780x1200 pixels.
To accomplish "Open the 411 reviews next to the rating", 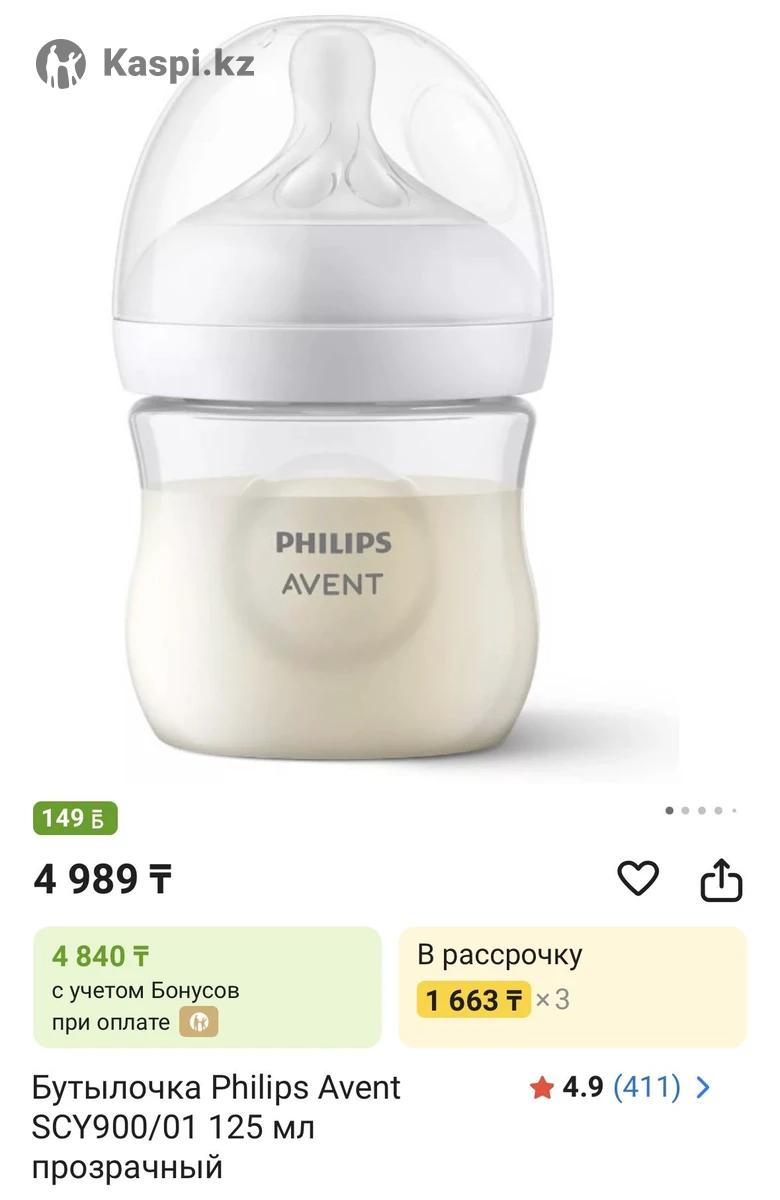I will 647,1087.
